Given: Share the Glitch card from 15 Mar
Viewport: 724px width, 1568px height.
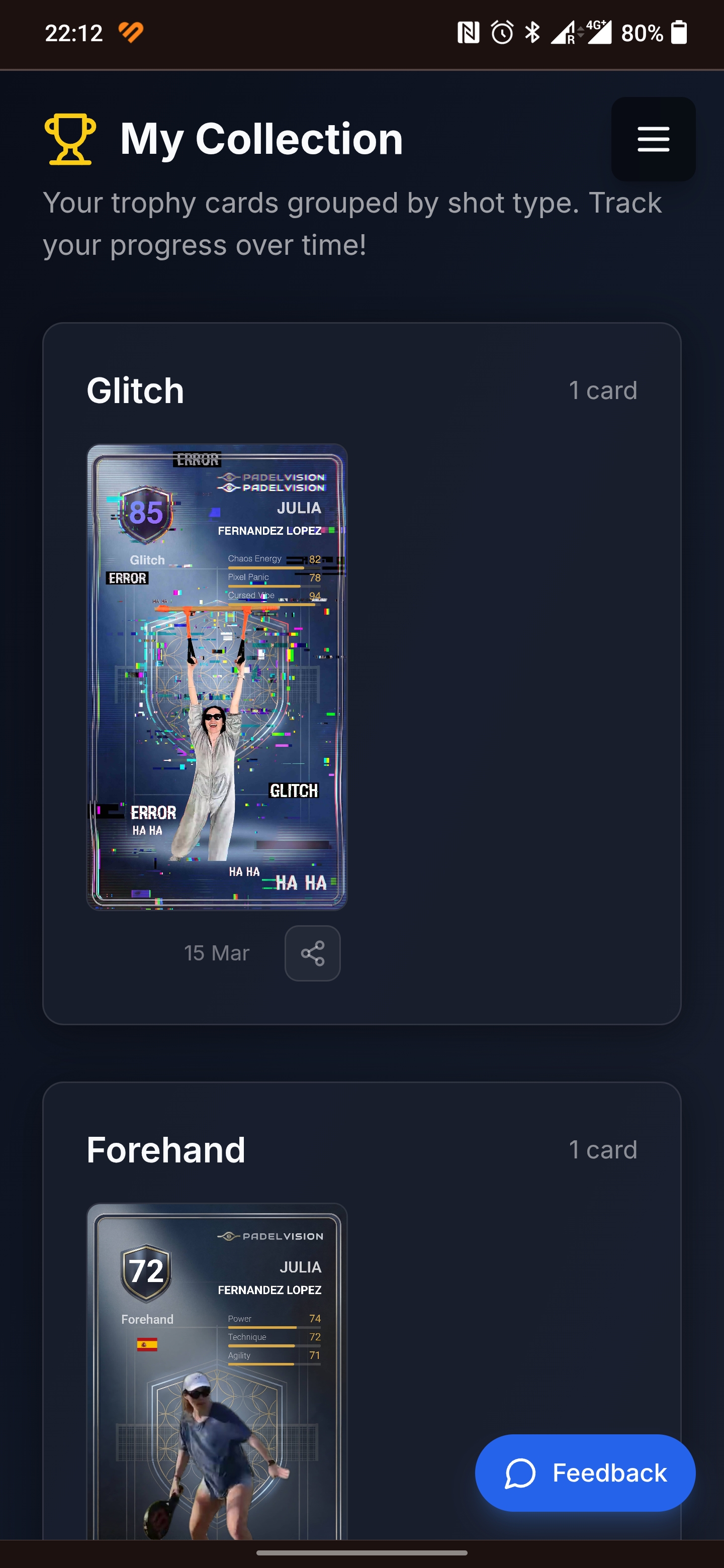Looking at the screenshot, I should click(x=312, y=953).
